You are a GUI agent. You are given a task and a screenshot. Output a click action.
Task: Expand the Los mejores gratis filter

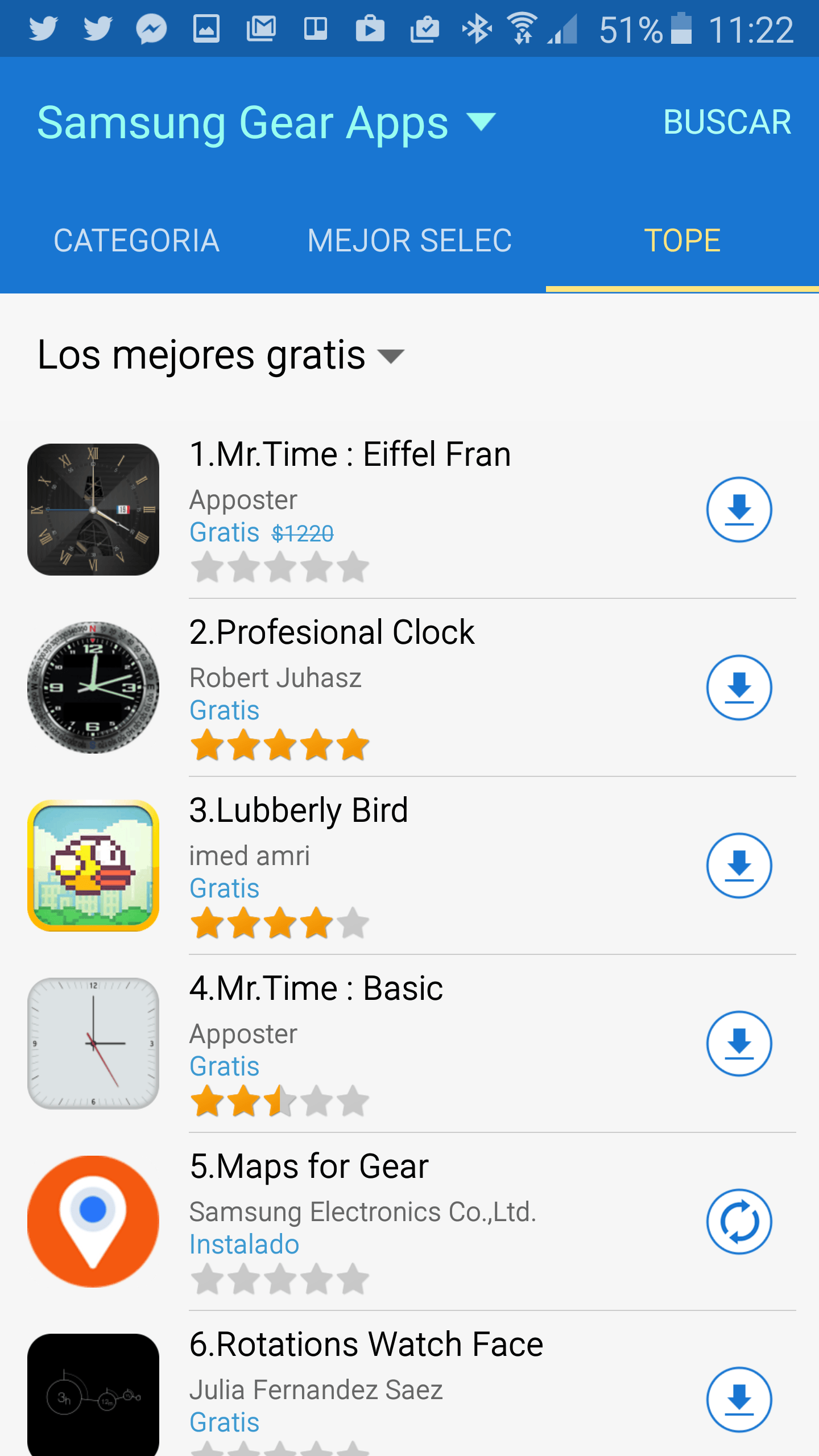pyautogui.click(x=221, y=355)
